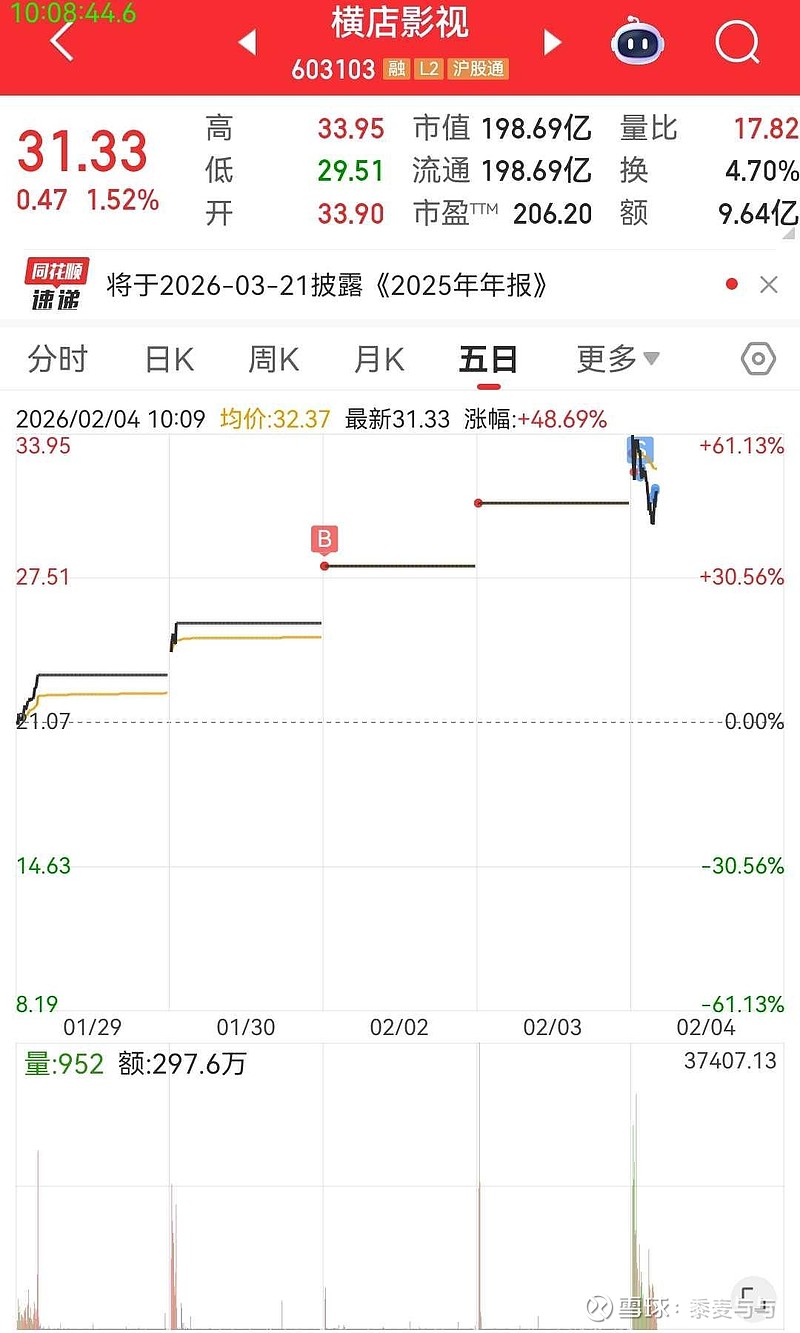This screenshot has width=800, height=1333.
Task: Switch to the previous stock
Action: coord(247,42)
